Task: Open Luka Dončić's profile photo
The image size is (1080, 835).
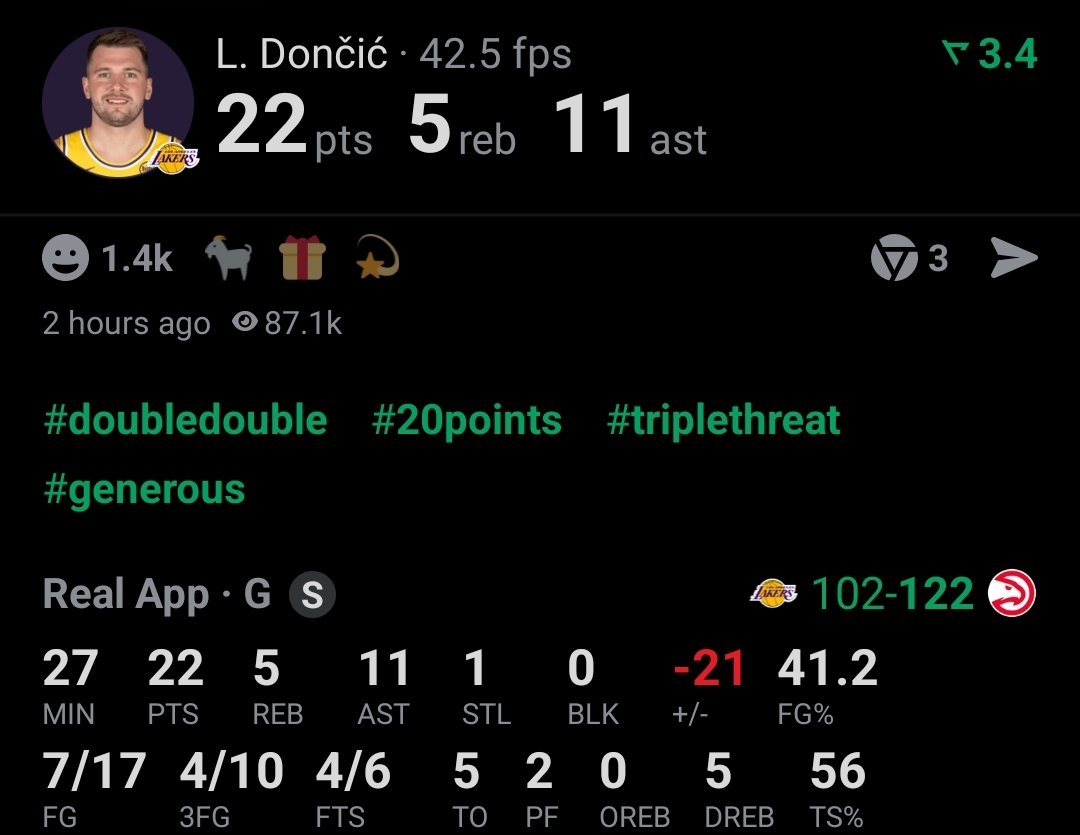Action: pos(118,103)
